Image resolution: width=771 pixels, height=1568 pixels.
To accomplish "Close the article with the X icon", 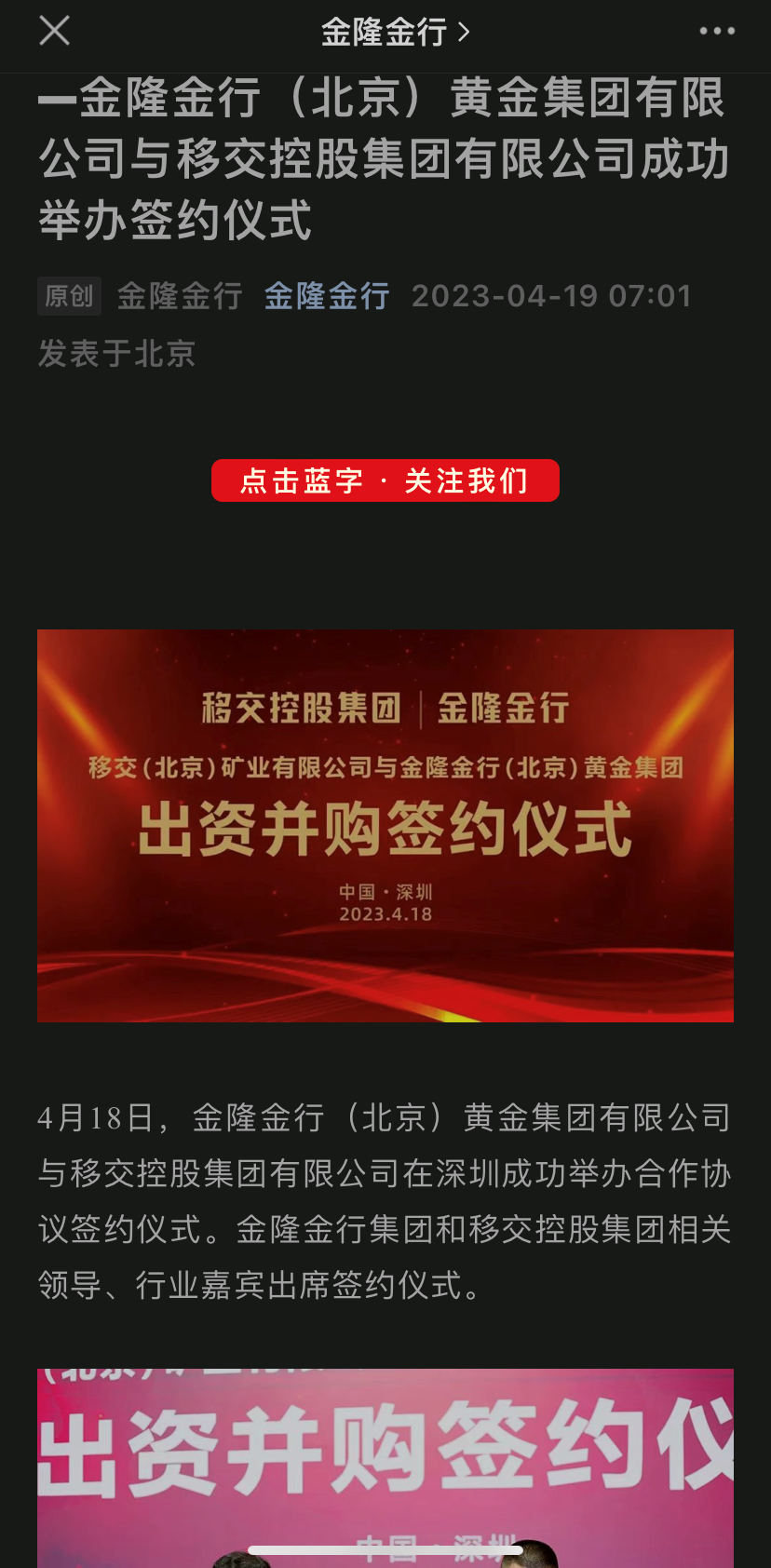I will point(54,31).
